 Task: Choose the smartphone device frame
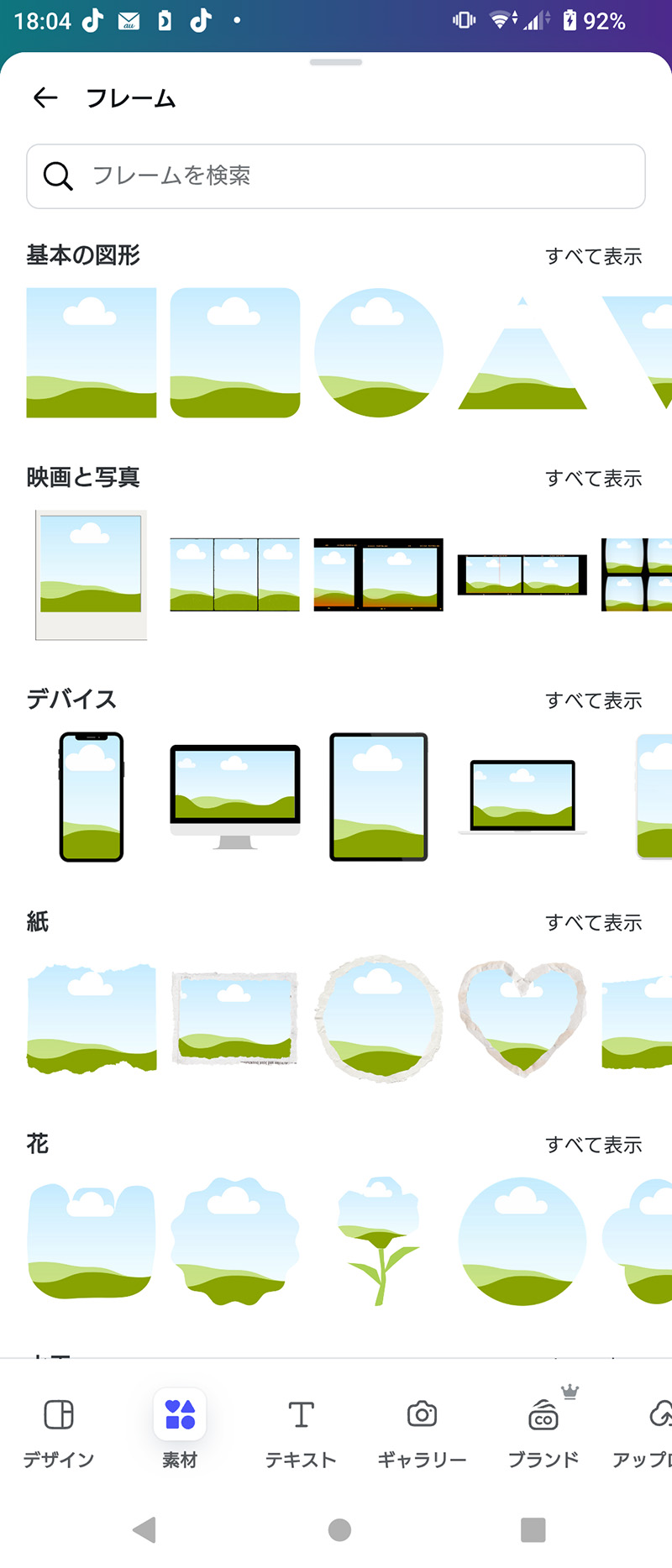coord(92,797)
